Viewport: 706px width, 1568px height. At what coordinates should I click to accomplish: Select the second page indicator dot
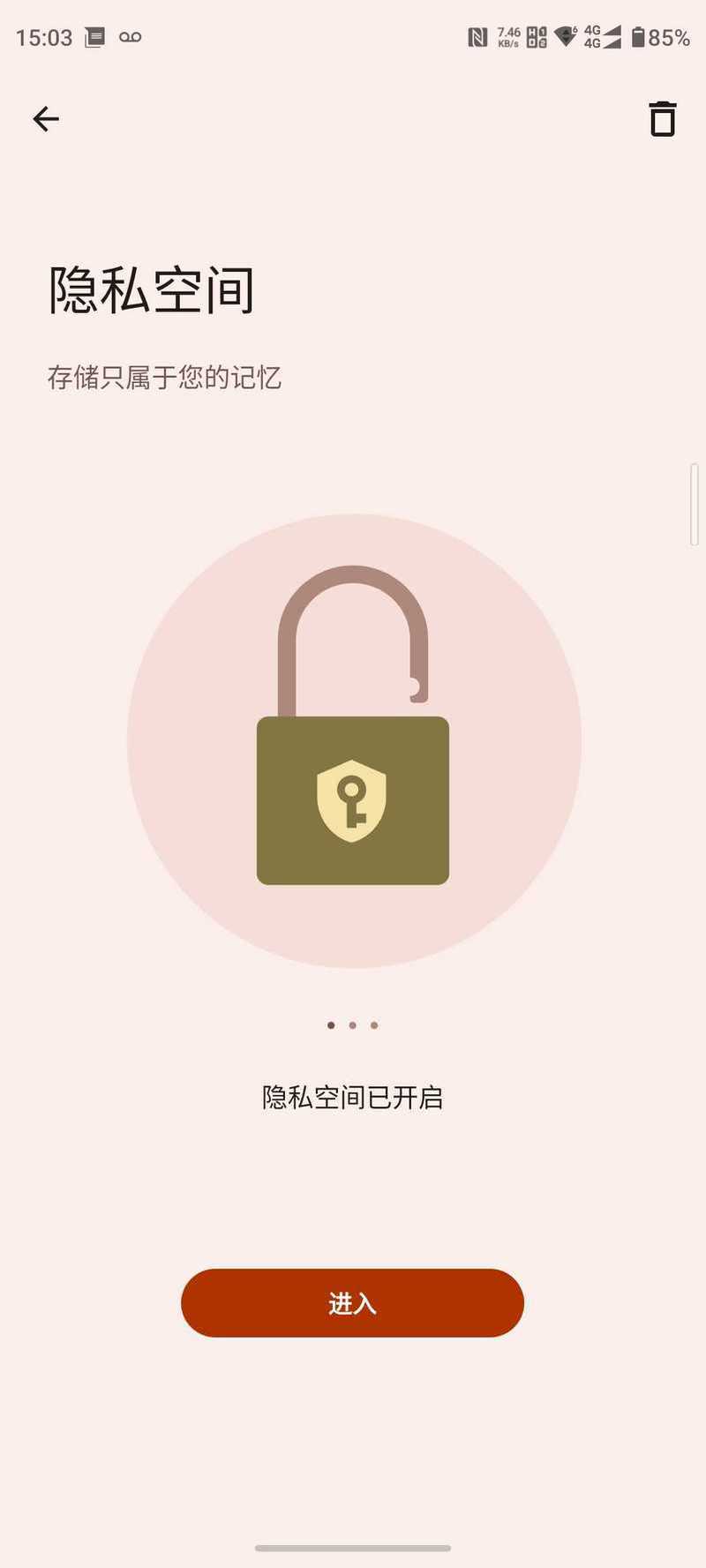click(353, 1025)
